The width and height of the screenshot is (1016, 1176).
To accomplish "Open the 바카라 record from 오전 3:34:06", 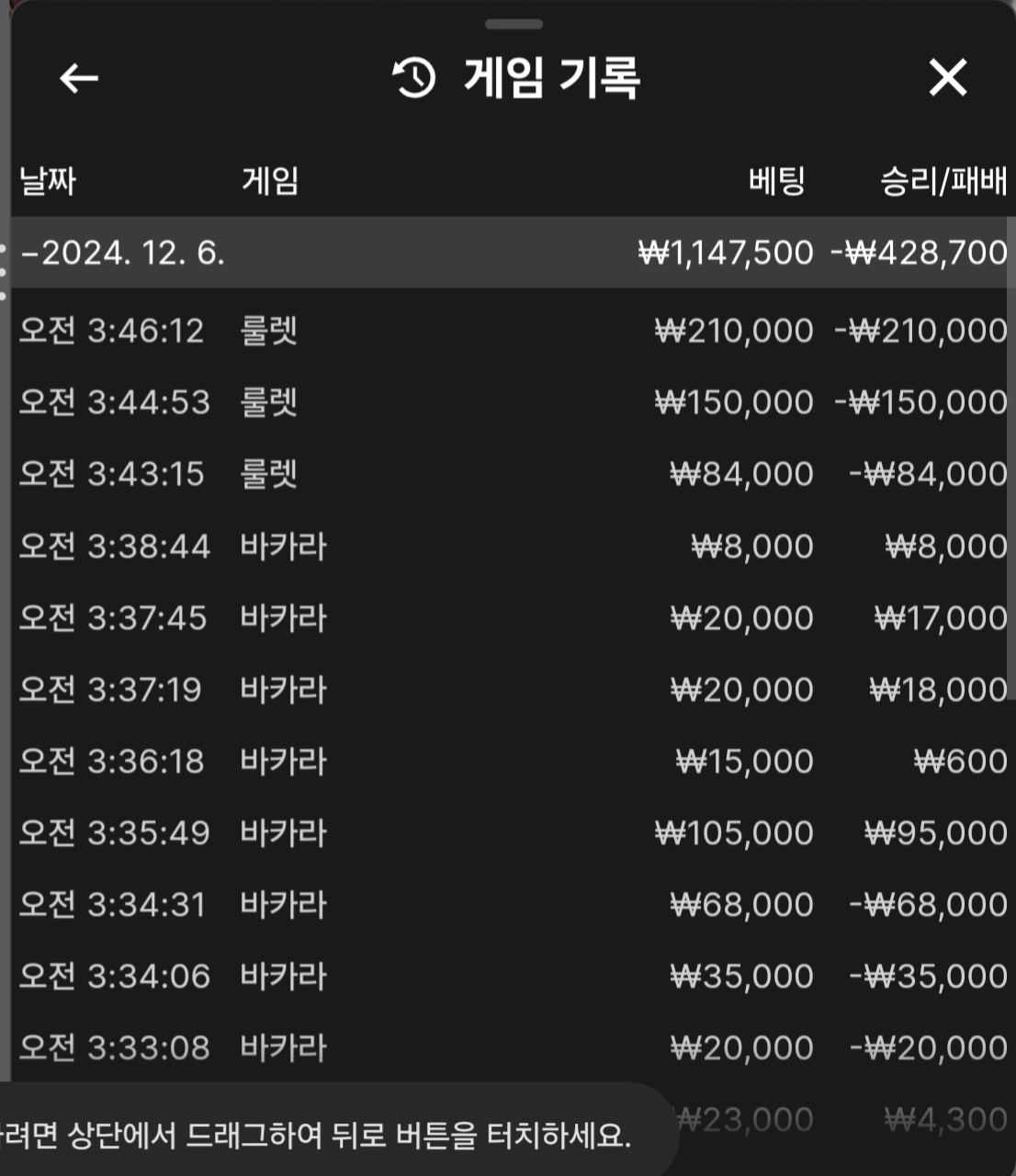I will pos(510,977).
